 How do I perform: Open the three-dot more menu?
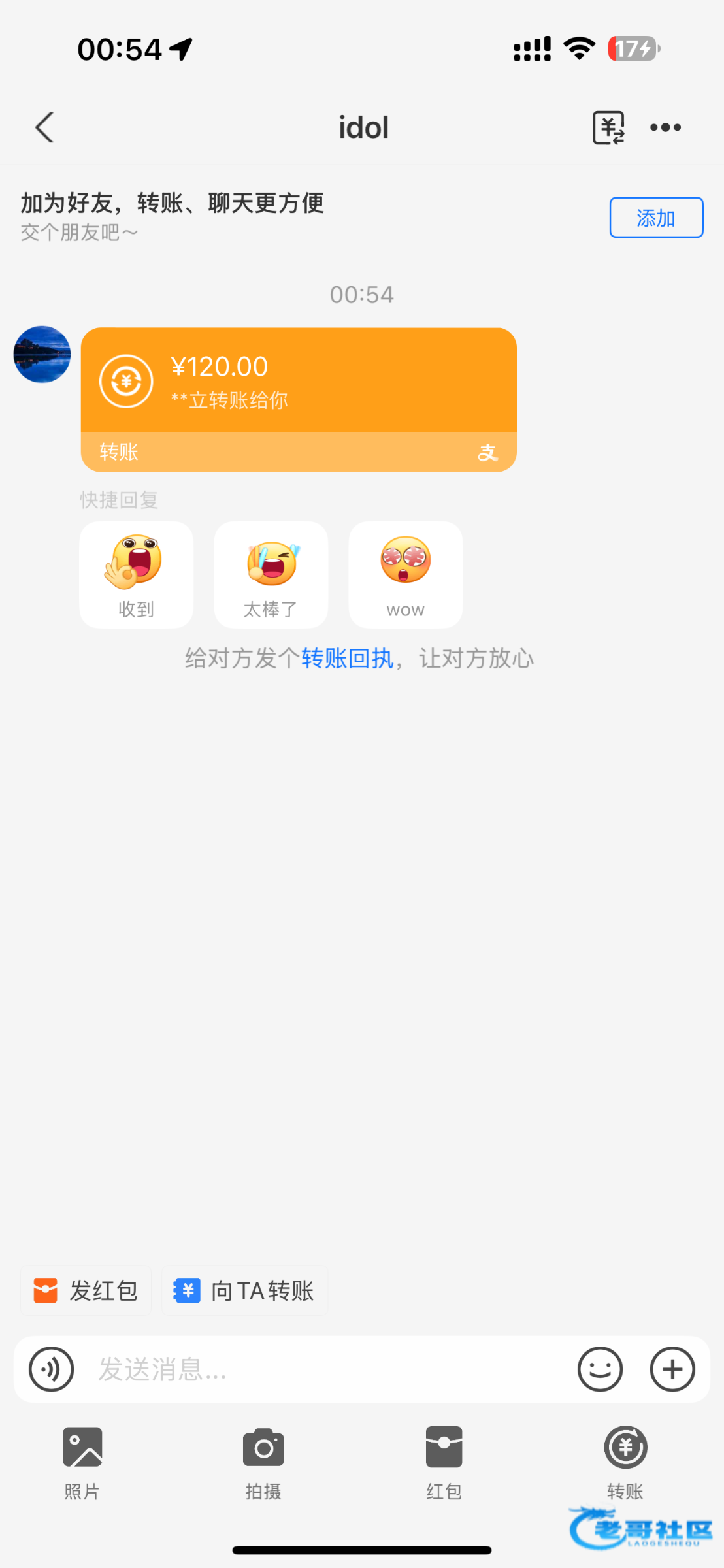tap(665, 127)
